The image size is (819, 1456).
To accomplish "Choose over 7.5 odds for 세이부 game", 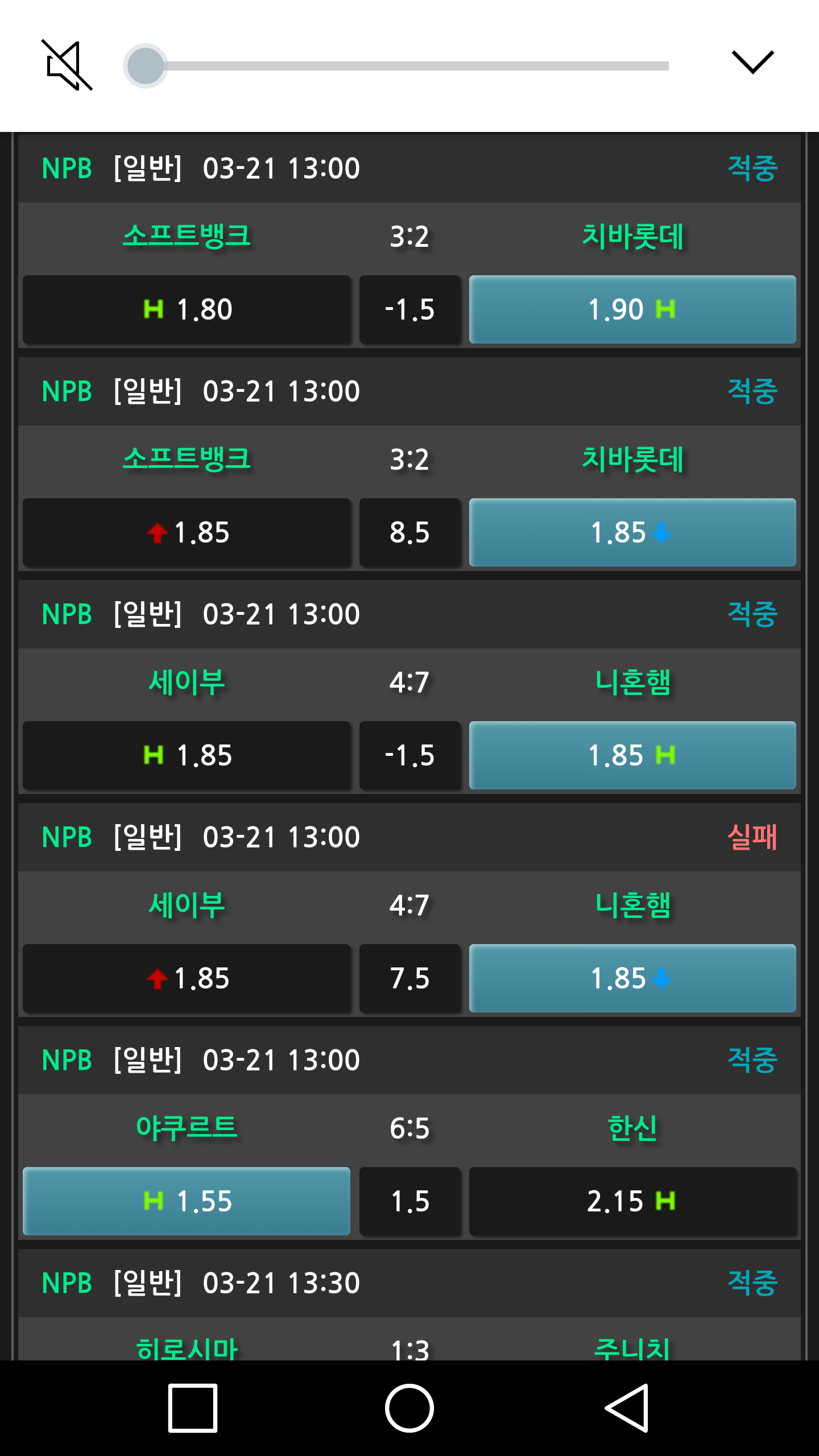I will pyautogui.click(x=187, y=979).
